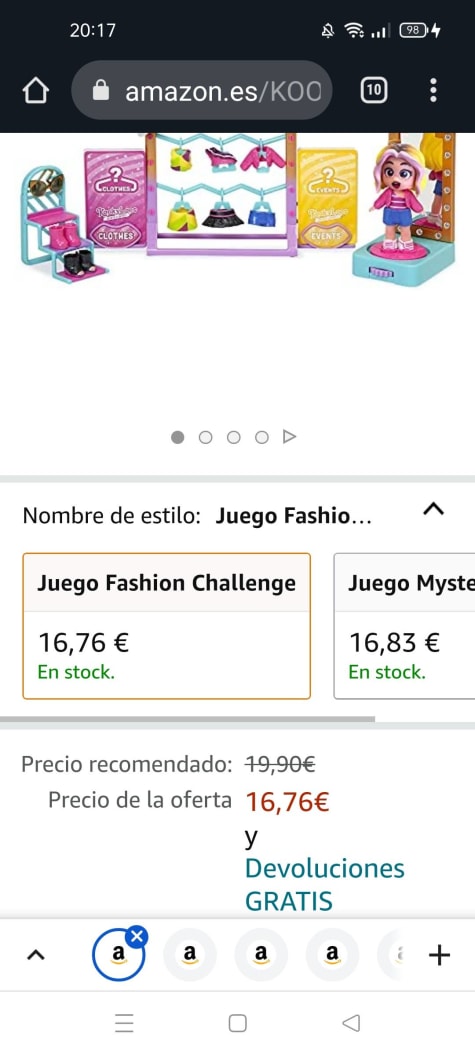Open the browser overflow menu
Image resolution: width=475 pixels, height=1056 pixels.
tap(433, 90)
